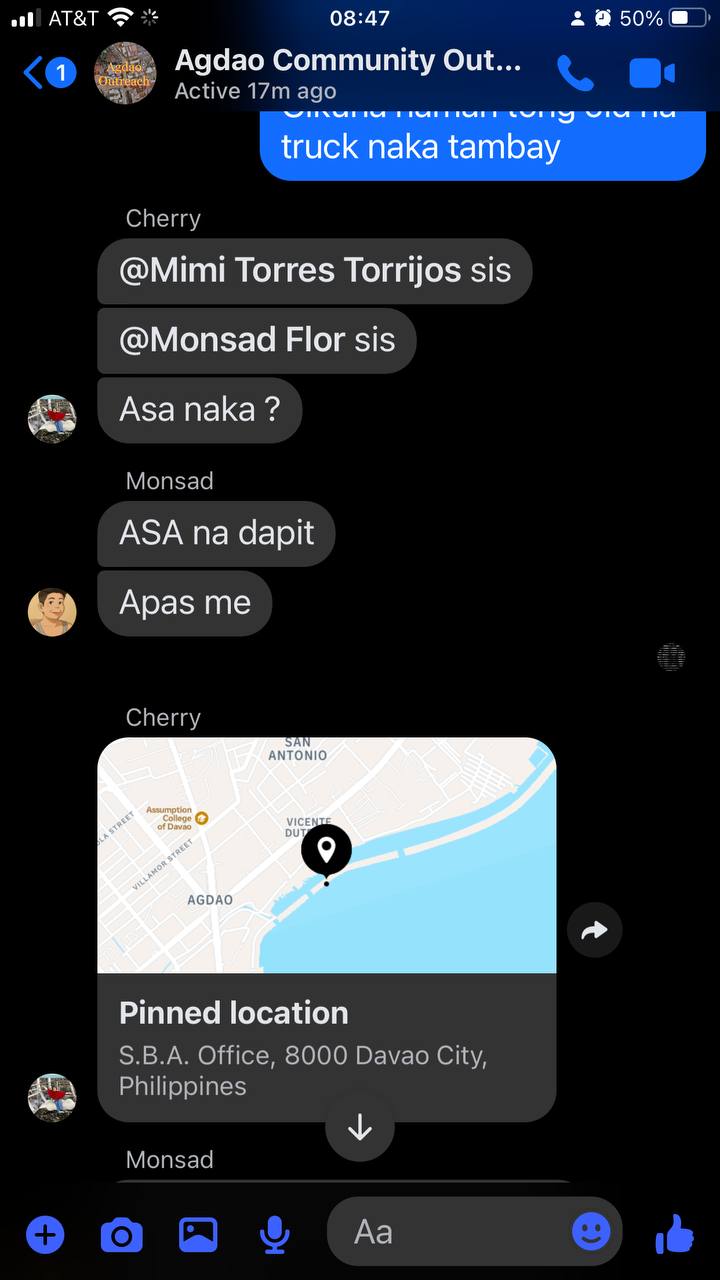The image size is (720, 1280).
Task: Forward the pinned location message
Action: pos(594,930)
